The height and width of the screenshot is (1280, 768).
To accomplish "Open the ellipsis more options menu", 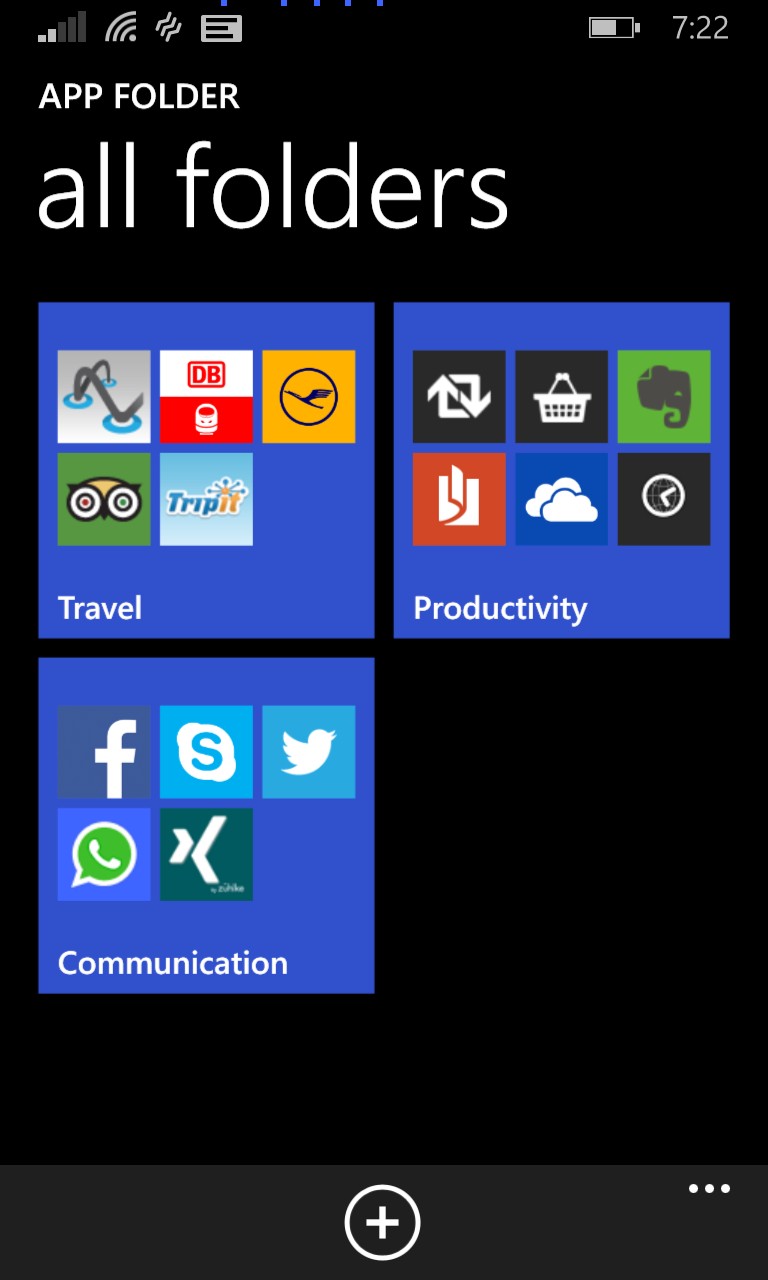I will point(709,1188).
